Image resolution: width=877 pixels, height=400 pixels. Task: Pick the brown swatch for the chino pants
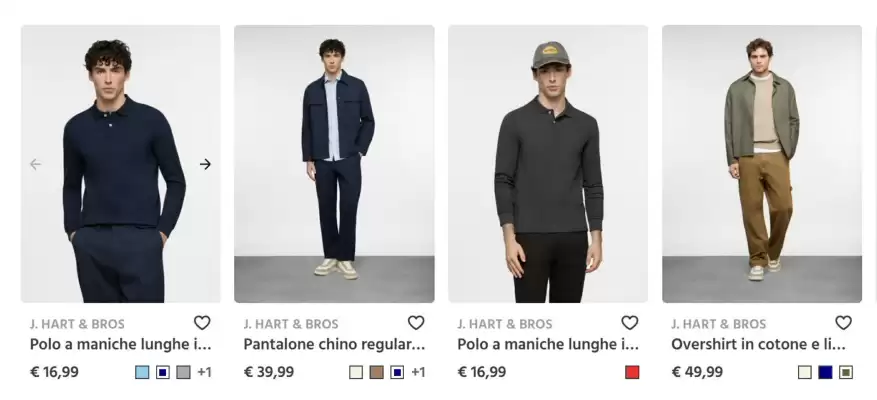click(x=376, y=372)
